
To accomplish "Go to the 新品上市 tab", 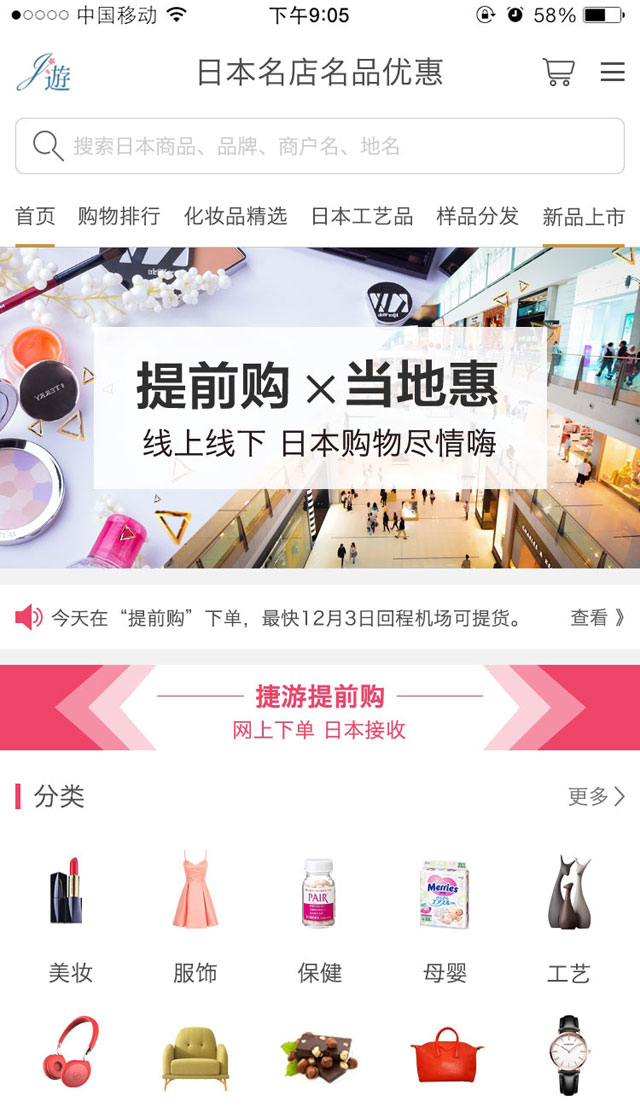I will pos(583,216).
